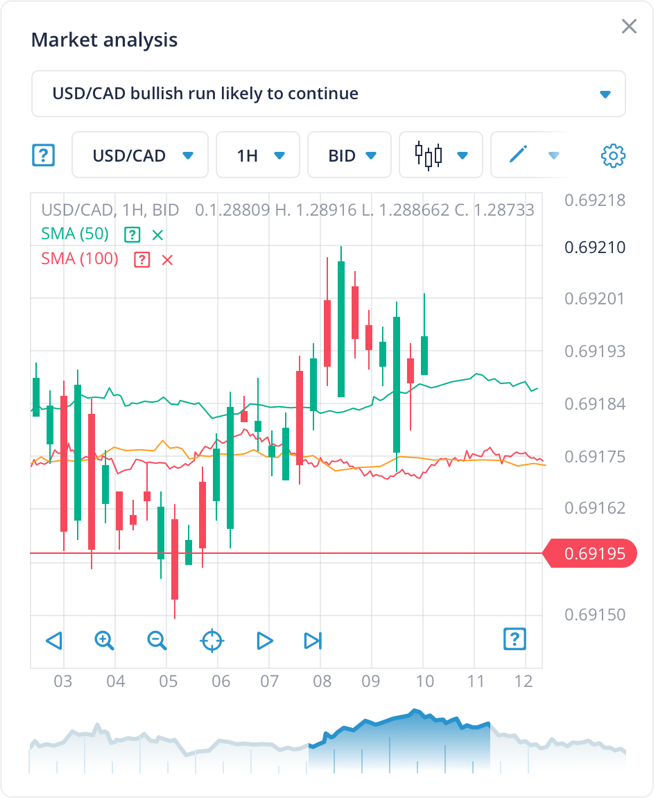This screenshot has height=798, width=654.
Task: Expand the USD/CAD bullish run analysis dropdown
Action: click(x=328, y=94)
